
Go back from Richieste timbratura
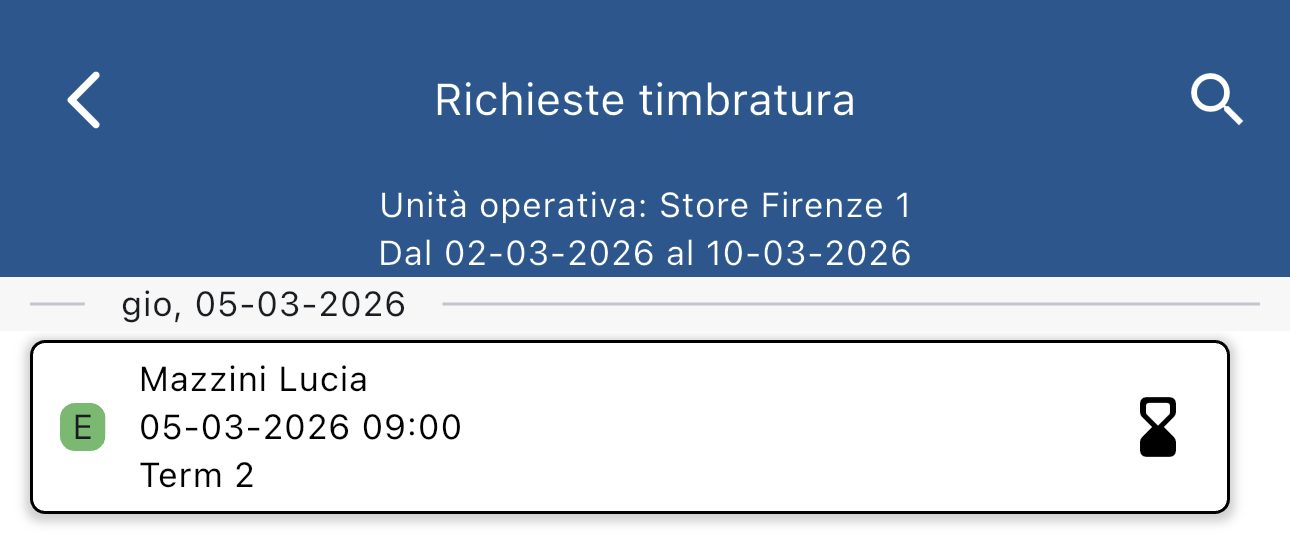click(84, 100)
